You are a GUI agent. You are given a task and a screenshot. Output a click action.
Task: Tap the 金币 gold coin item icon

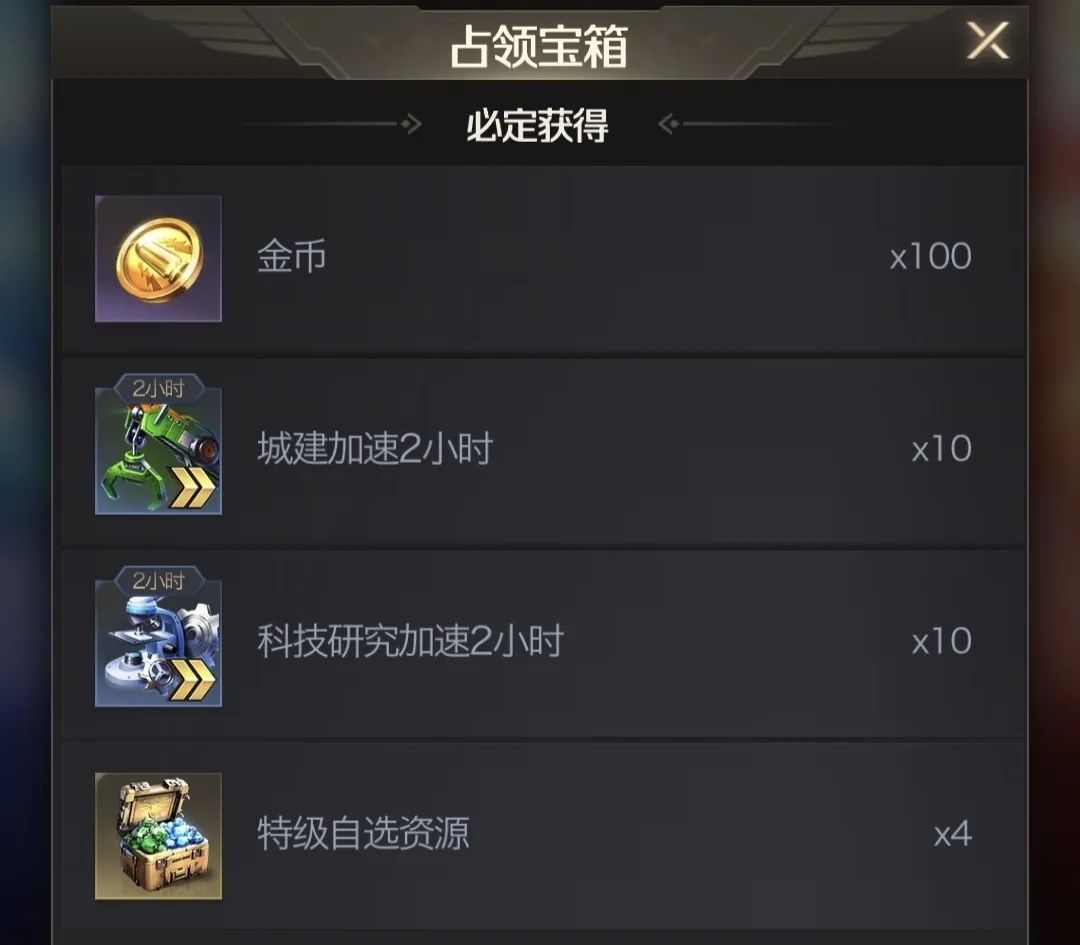coord(158,259)
